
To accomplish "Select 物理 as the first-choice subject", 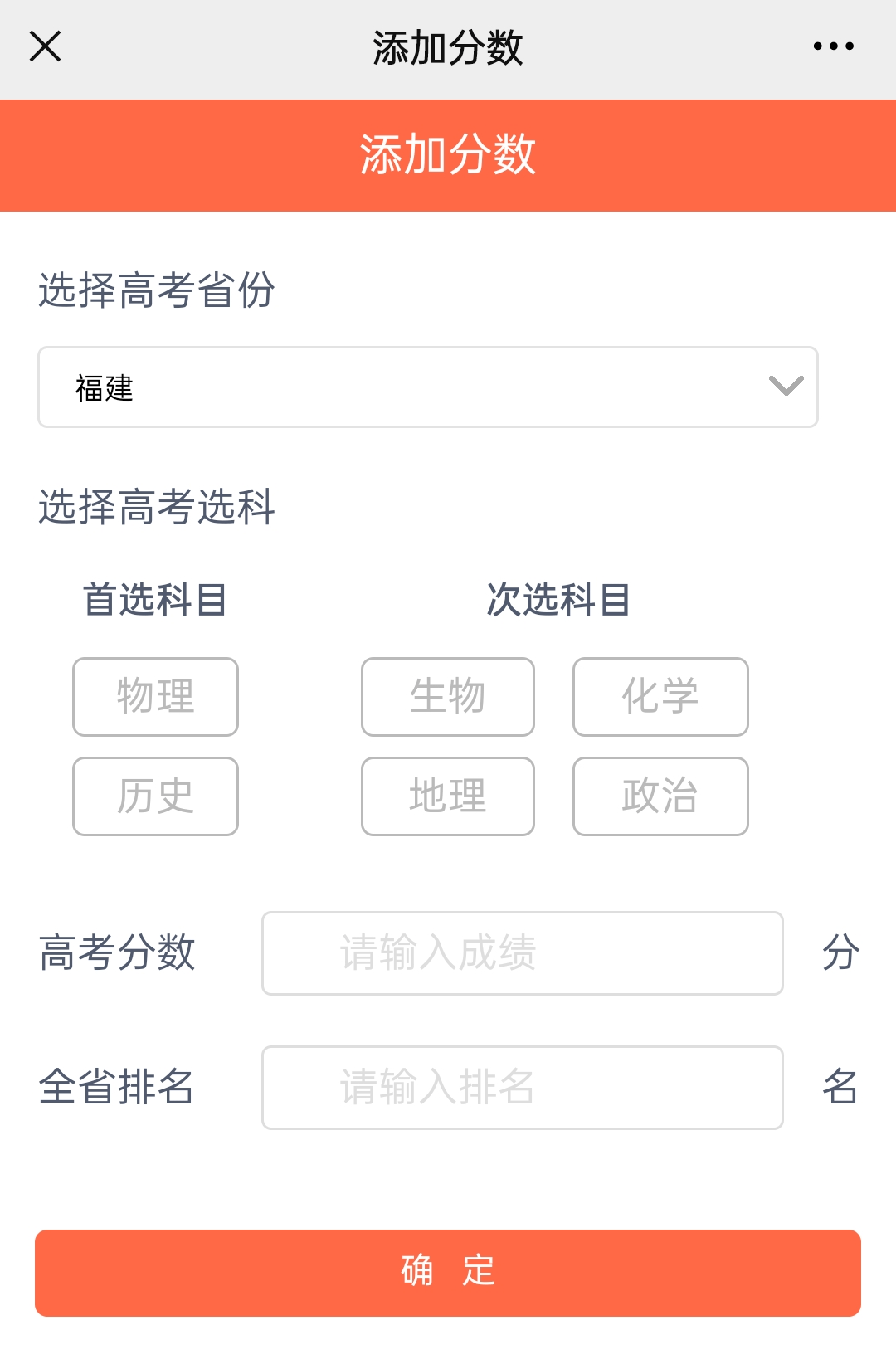I will click(x=155, y=697).
